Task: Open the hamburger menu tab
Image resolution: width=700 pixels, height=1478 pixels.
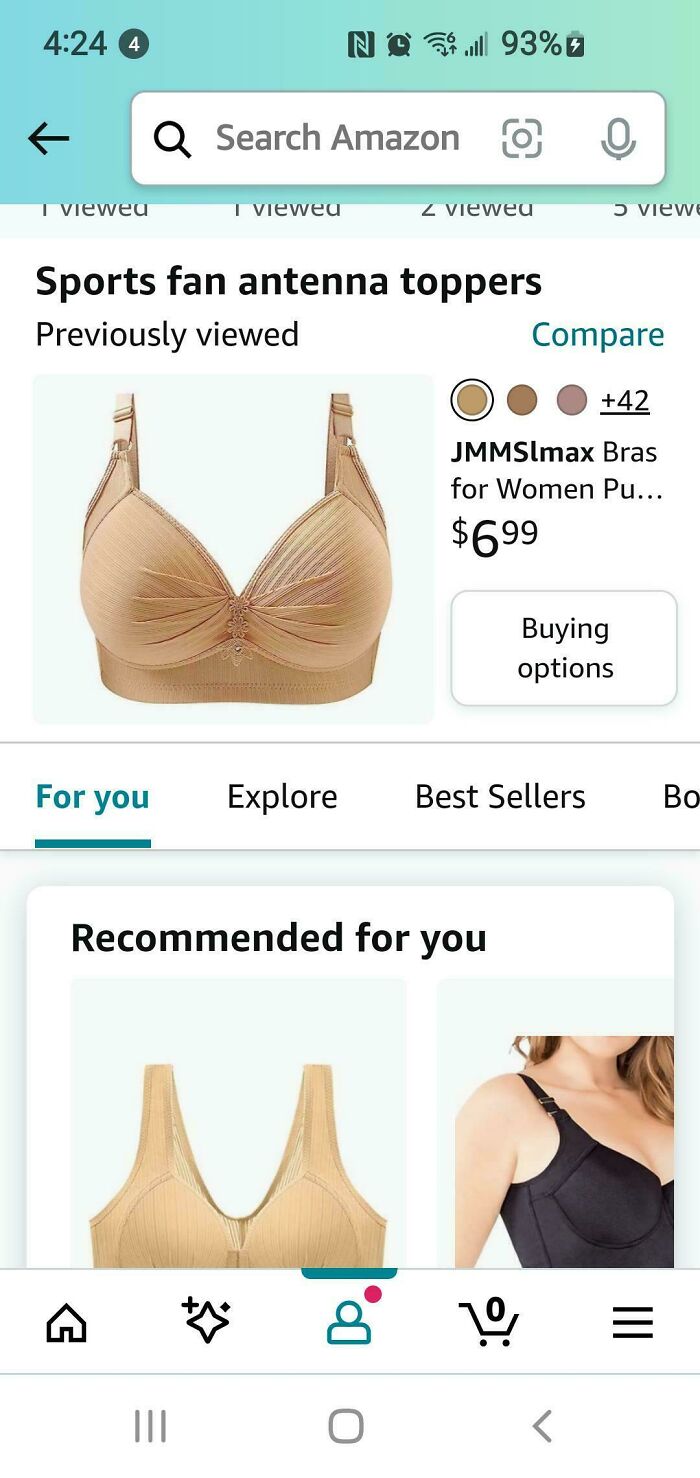Action: pos(632,1322)
